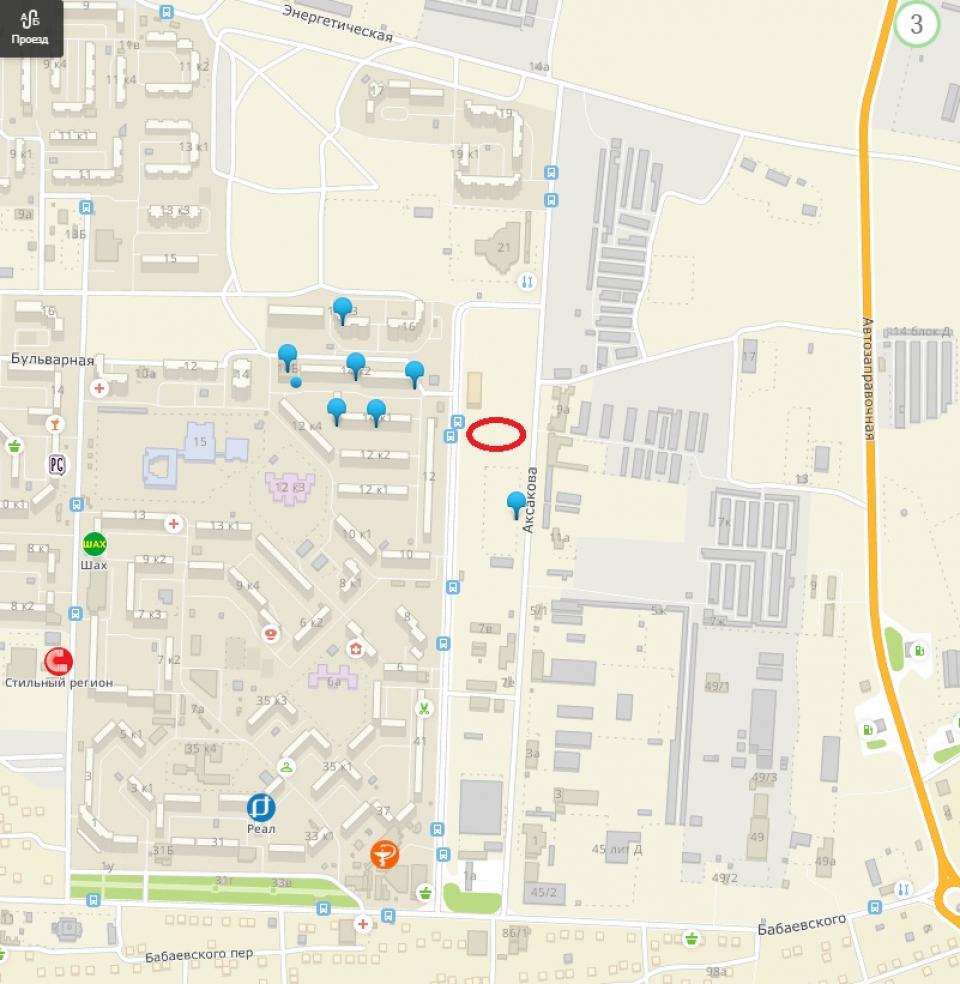This screenshot has height=984, width=960.
Task: Open the Стильный регион place marker
Action: pos(58,661)
